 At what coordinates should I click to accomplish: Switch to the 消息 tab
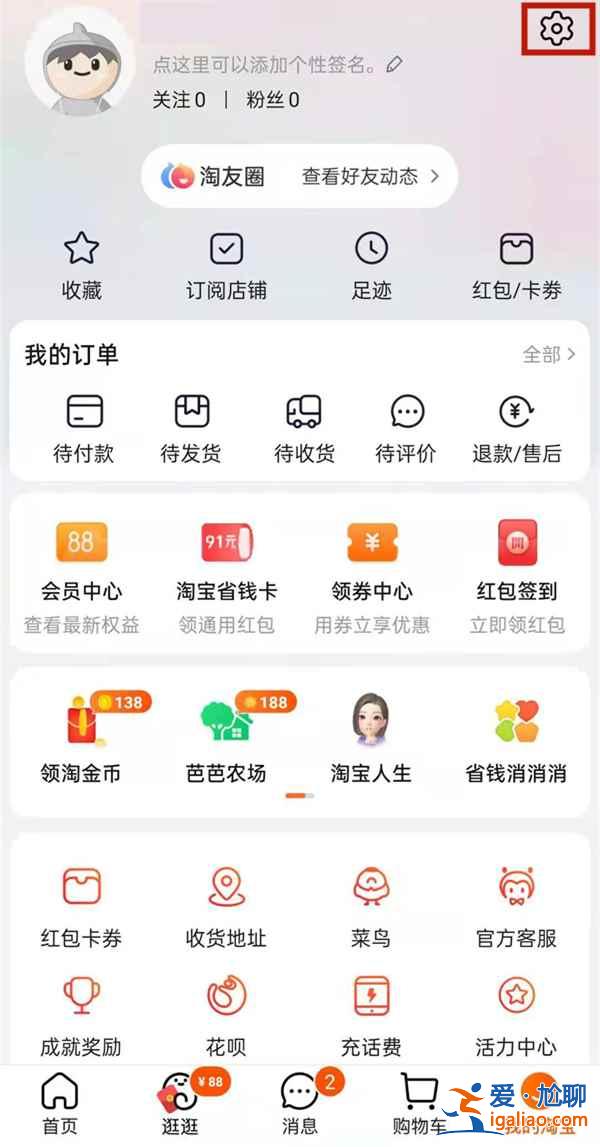click(x=300, y=1104)
